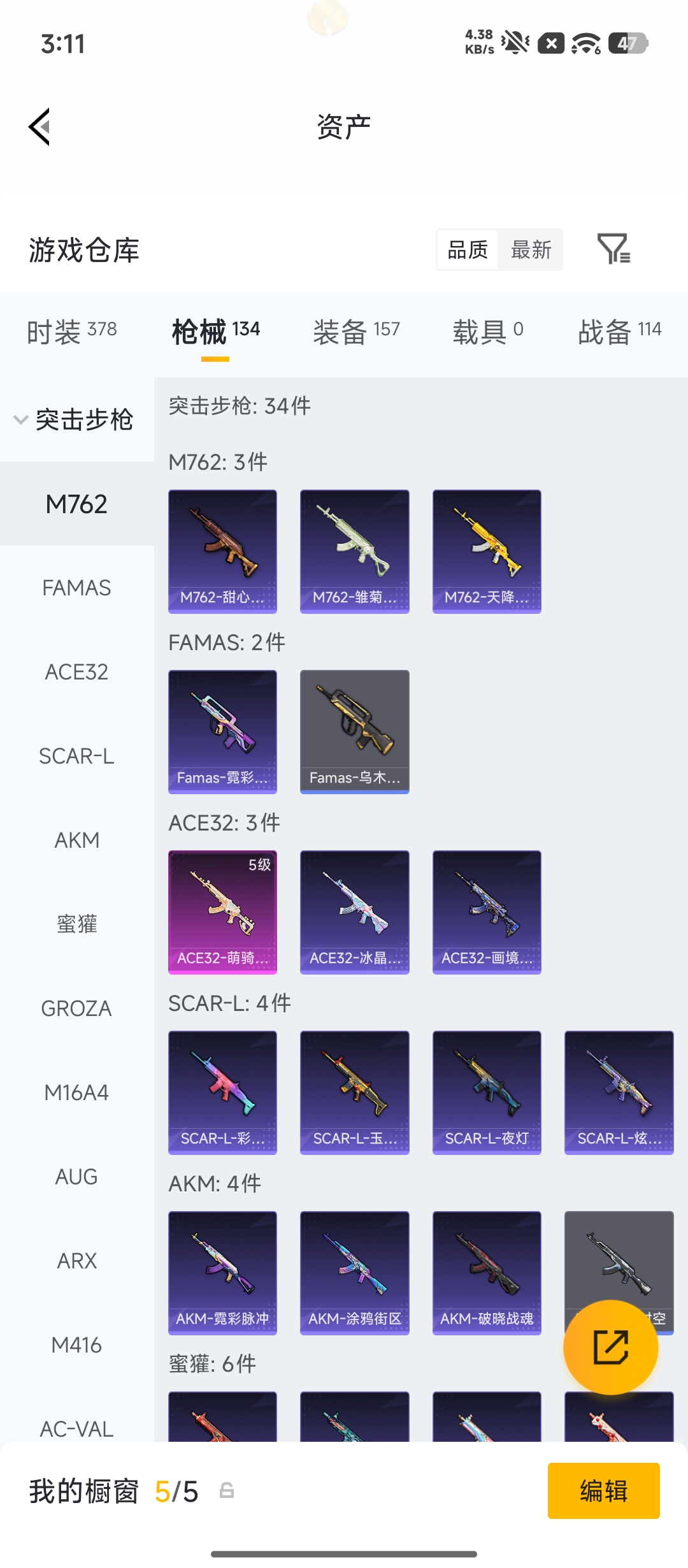688x1568 pixels.
Task: Select FAMAS in the sidebar
Action: (x=76, y=588)
